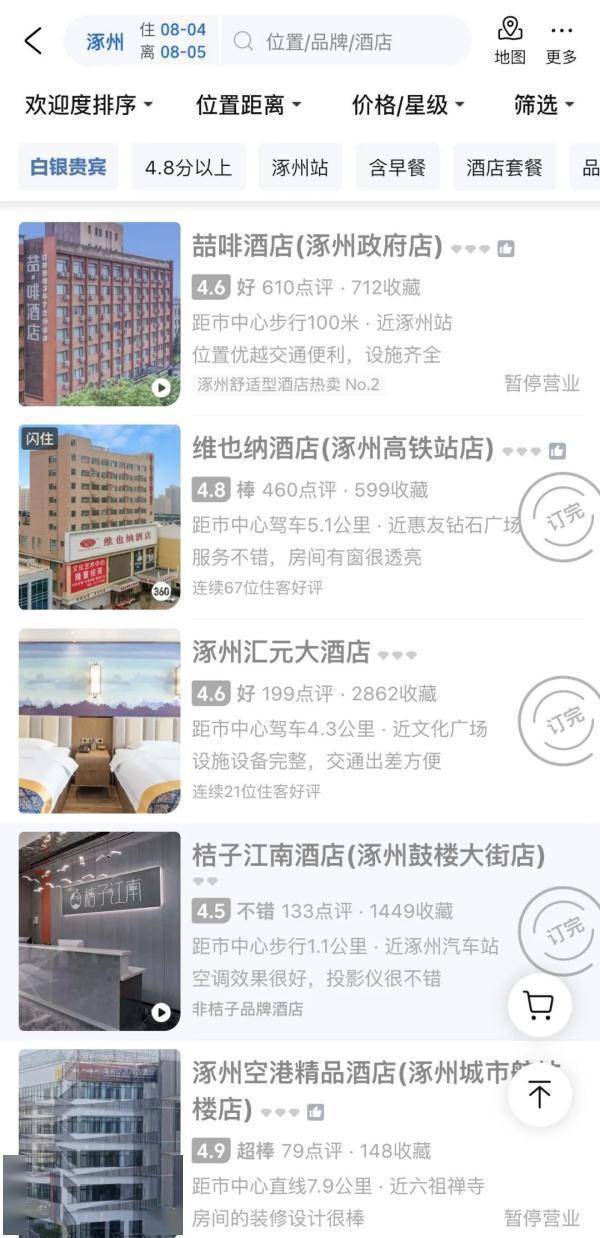Filter by 涿州站 chip
This screenshot has width=600, height=1238.
(x=300, y=167)
